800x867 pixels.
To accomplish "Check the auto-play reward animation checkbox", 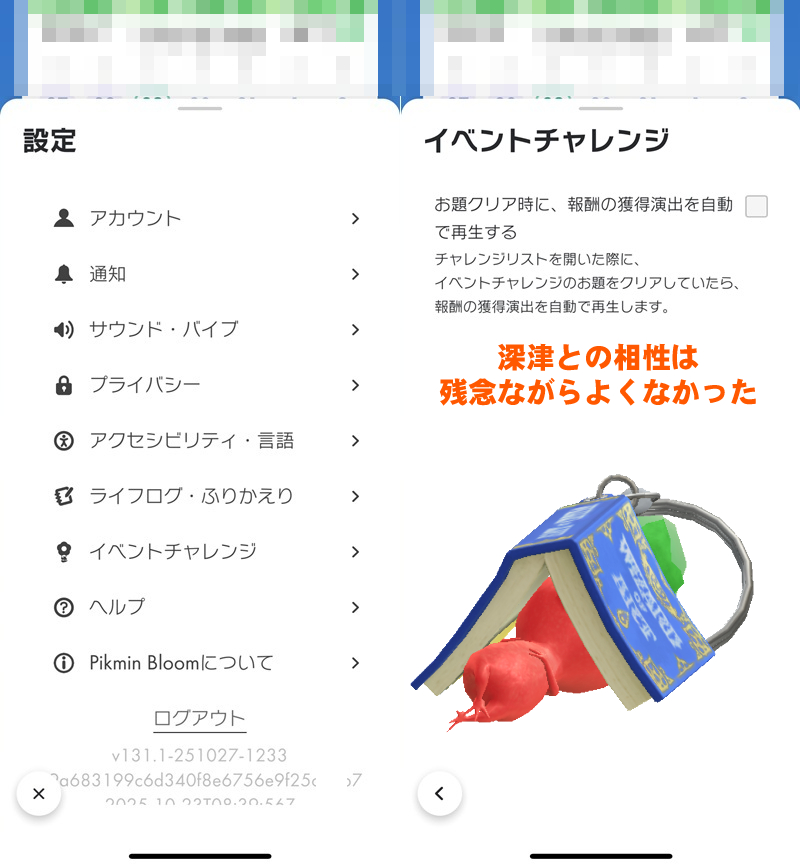I will (756, 207).
